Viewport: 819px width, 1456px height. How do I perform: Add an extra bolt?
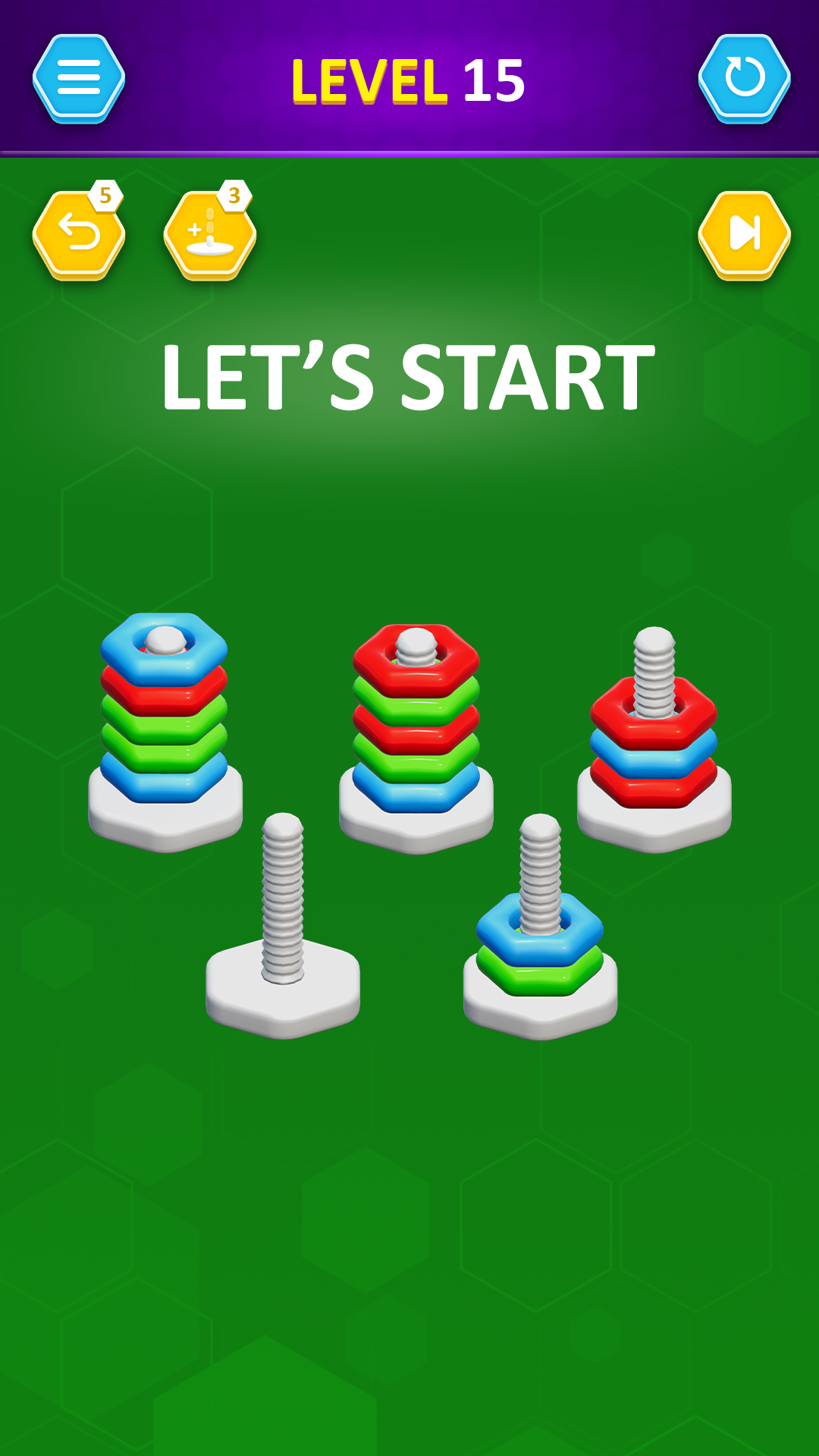pyautogui.click(x=210, y=235)
